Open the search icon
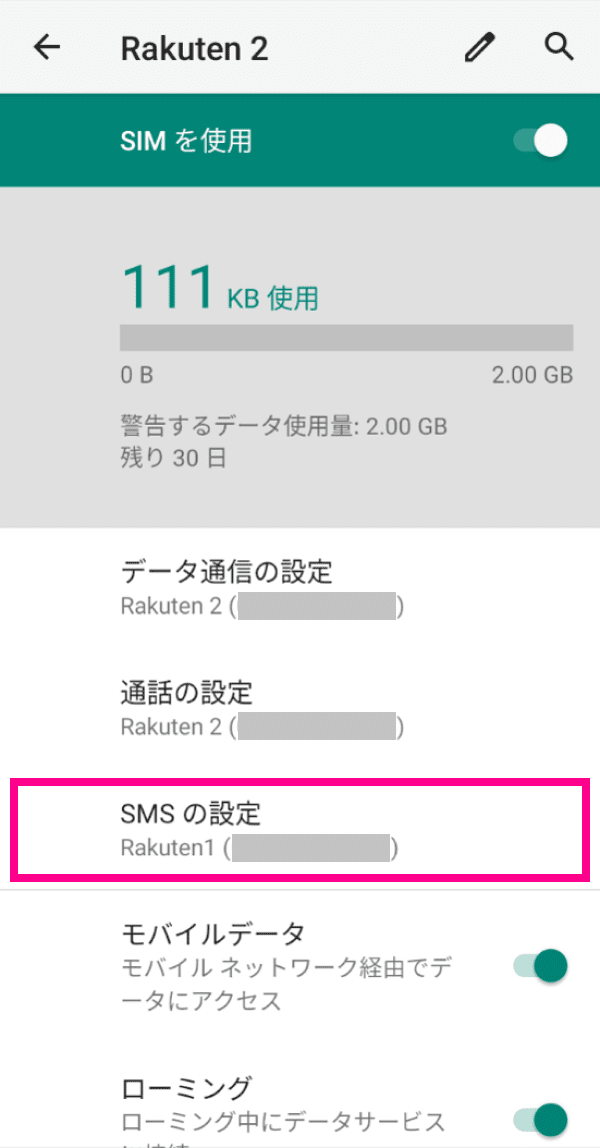Screen dimensions: 600x1148 (559, 47)
